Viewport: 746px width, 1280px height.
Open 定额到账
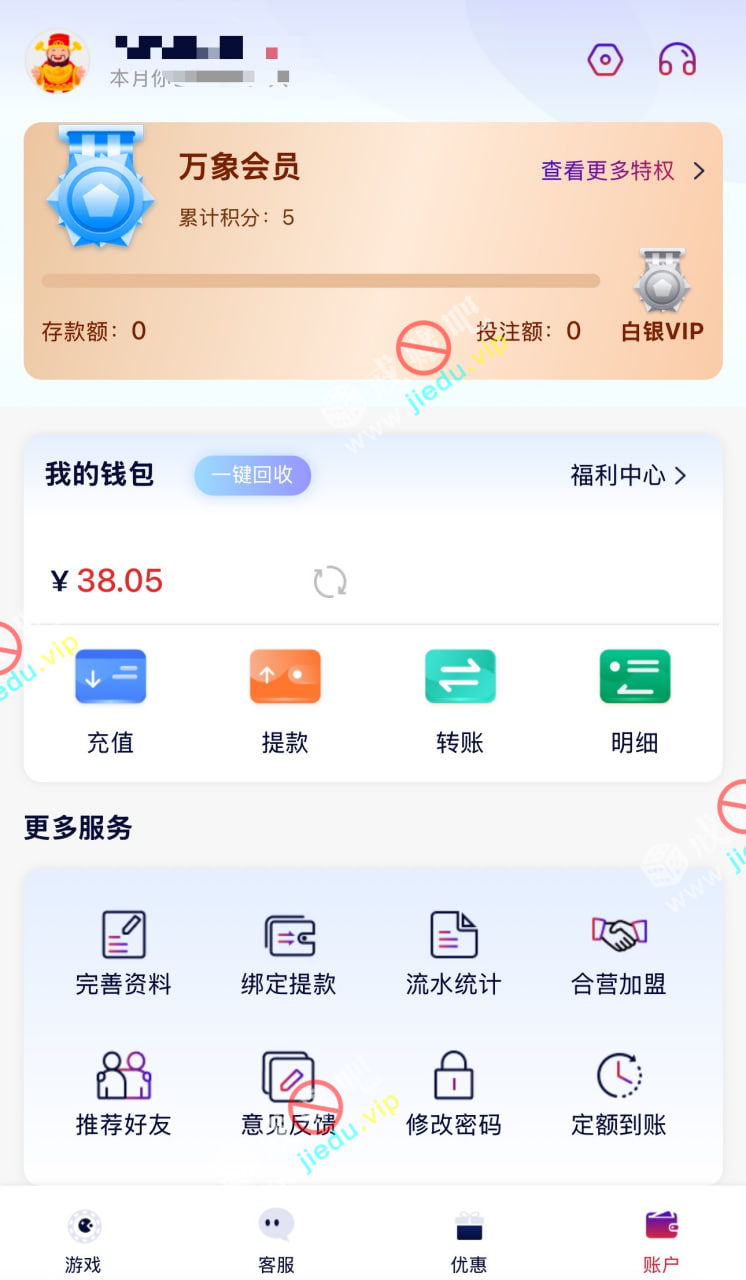[619, 1094]
